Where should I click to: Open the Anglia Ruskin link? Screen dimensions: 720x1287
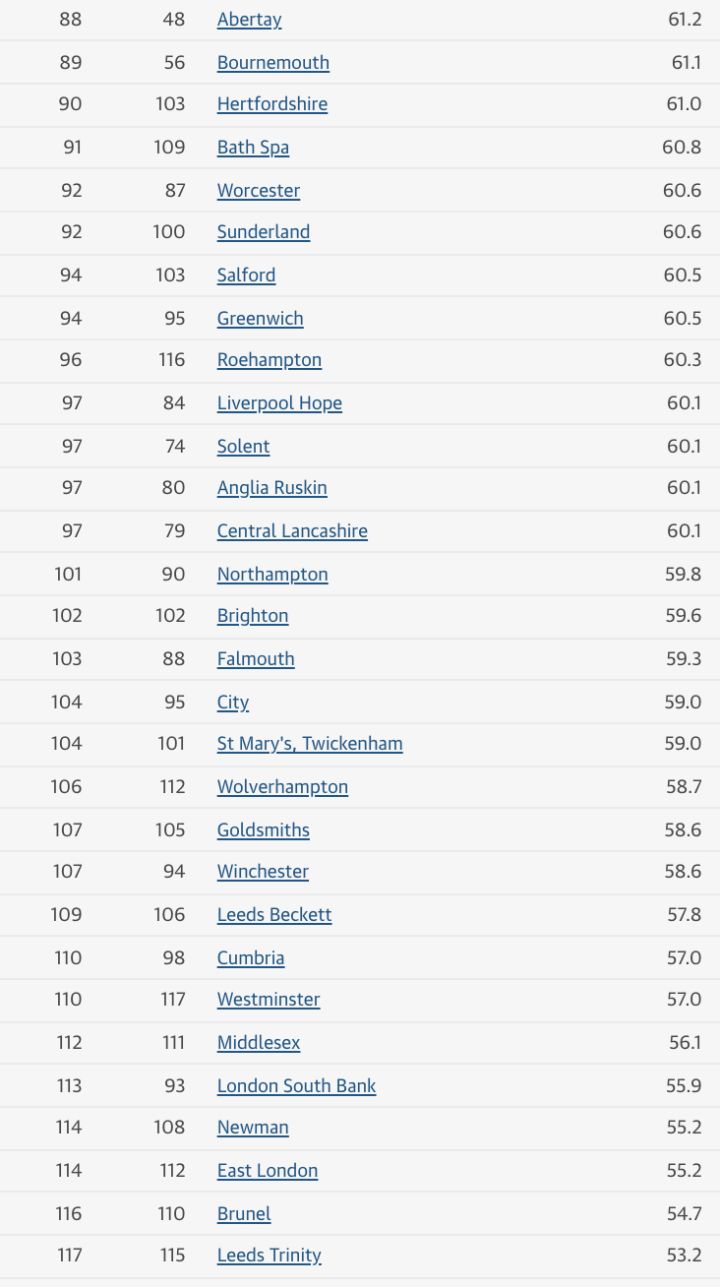tap(272, 488)
